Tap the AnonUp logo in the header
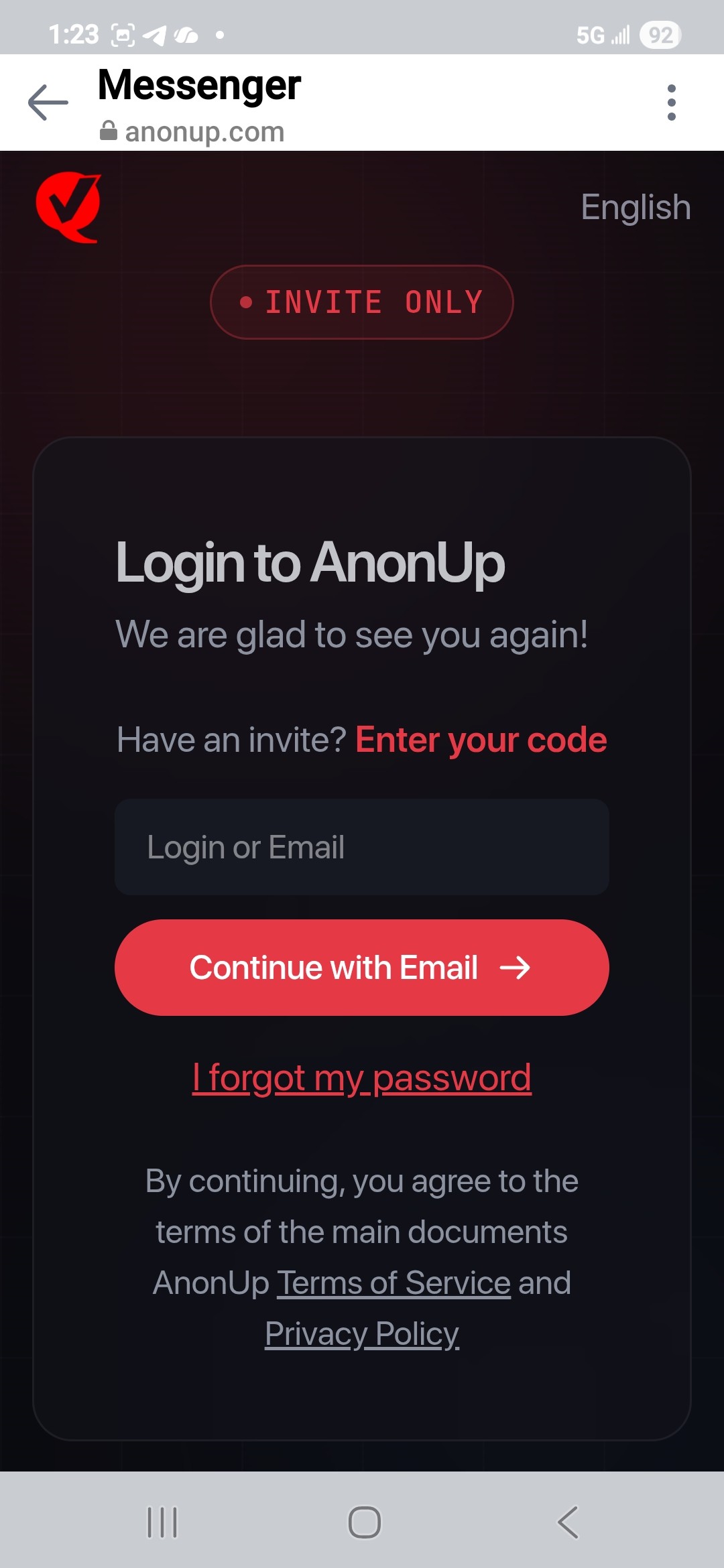Viewport: 724px width, 1568px height. coord(68,207)
